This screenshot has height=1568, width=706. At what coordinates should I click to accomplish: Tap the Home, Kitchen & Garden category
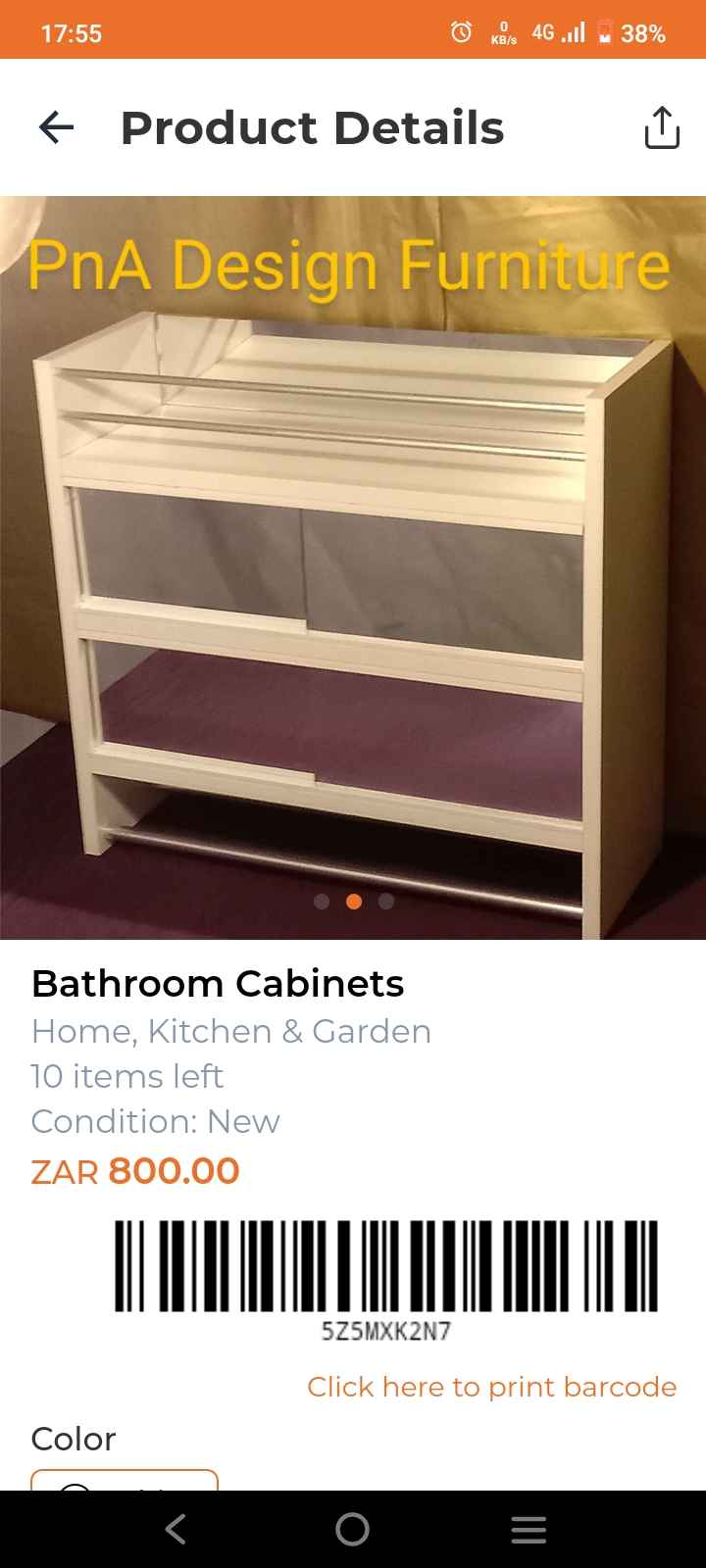pos(230,1031)
